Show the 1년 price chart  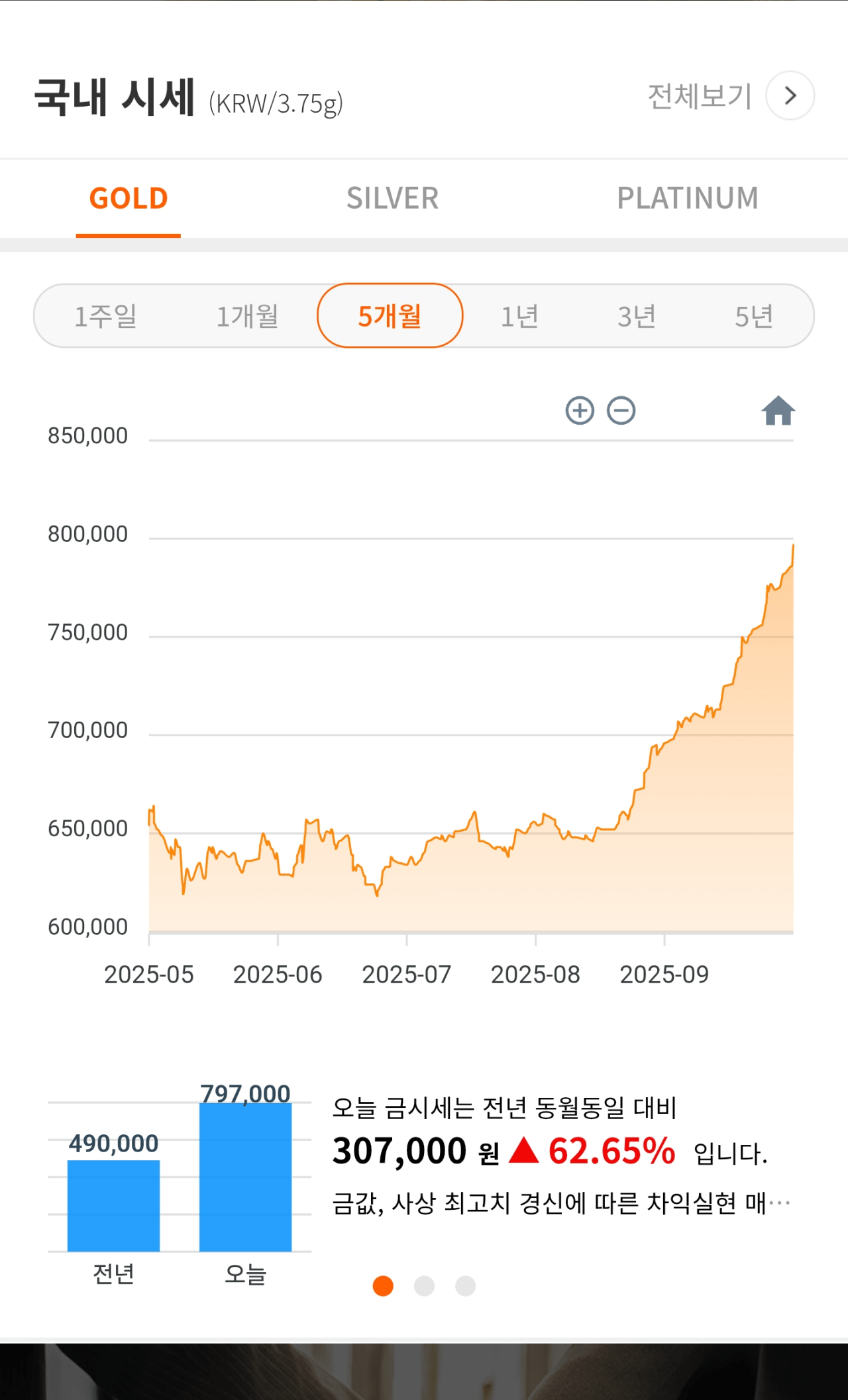(x=519, y=316)
